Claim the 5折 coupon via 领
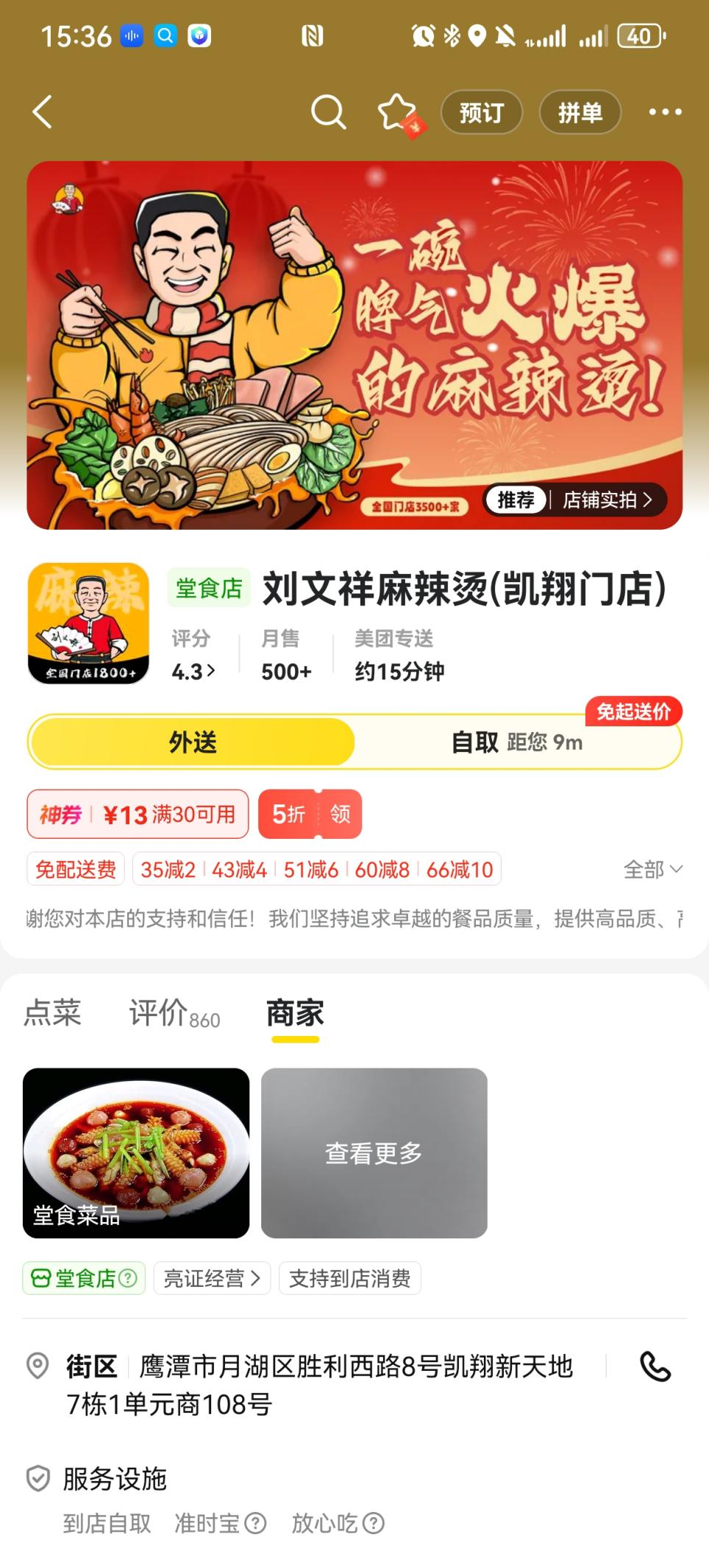This screenshot has height=1568, width=709. click(x=339, y=814)
